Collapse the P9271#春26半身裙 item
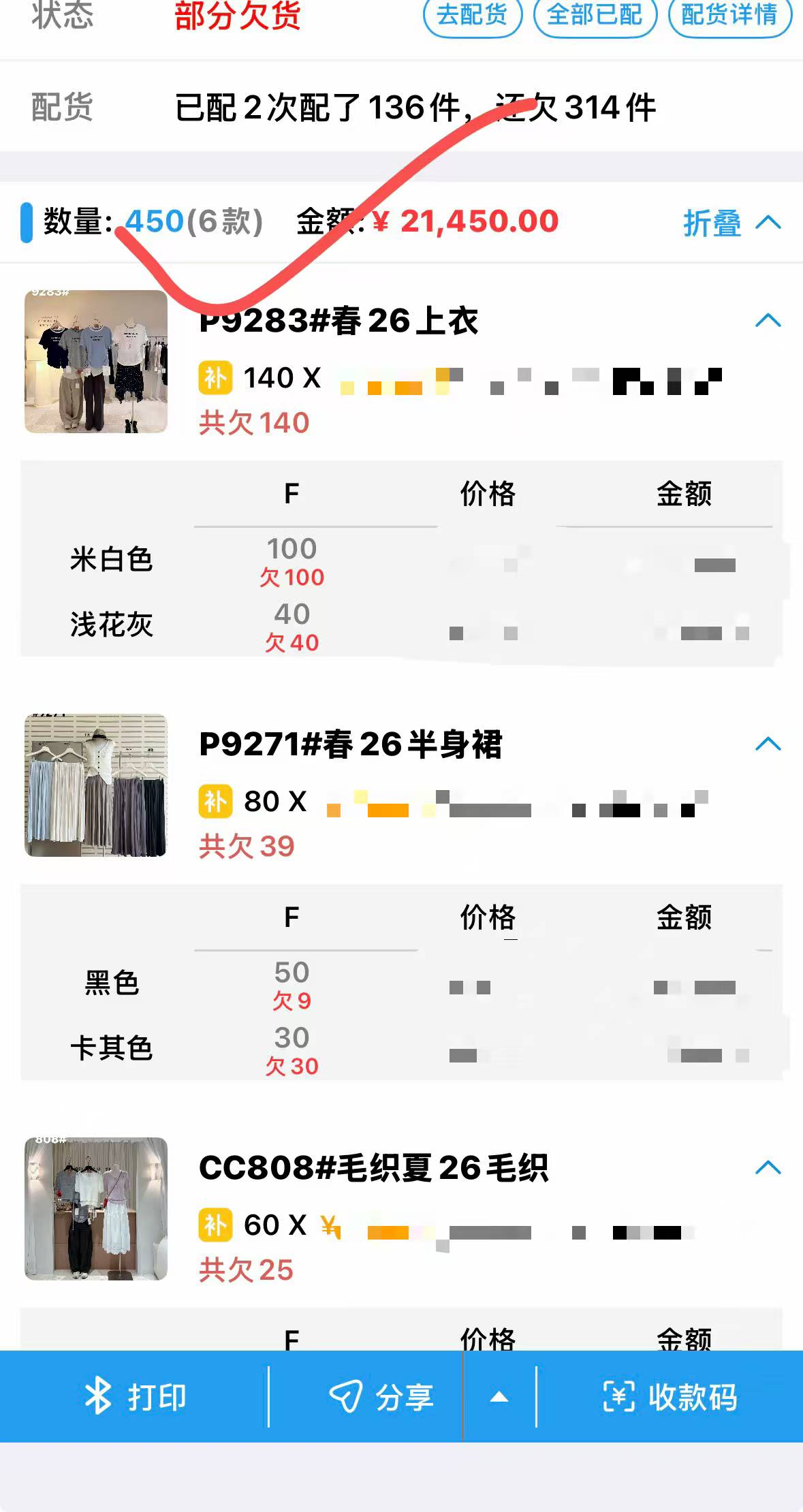 point(768,744)
